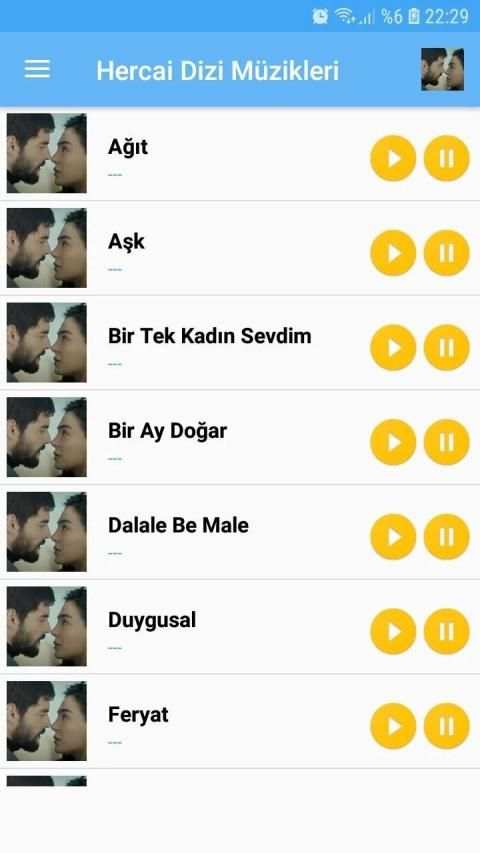
Task: Pause the song Aşk
Action: pos(446,253)
